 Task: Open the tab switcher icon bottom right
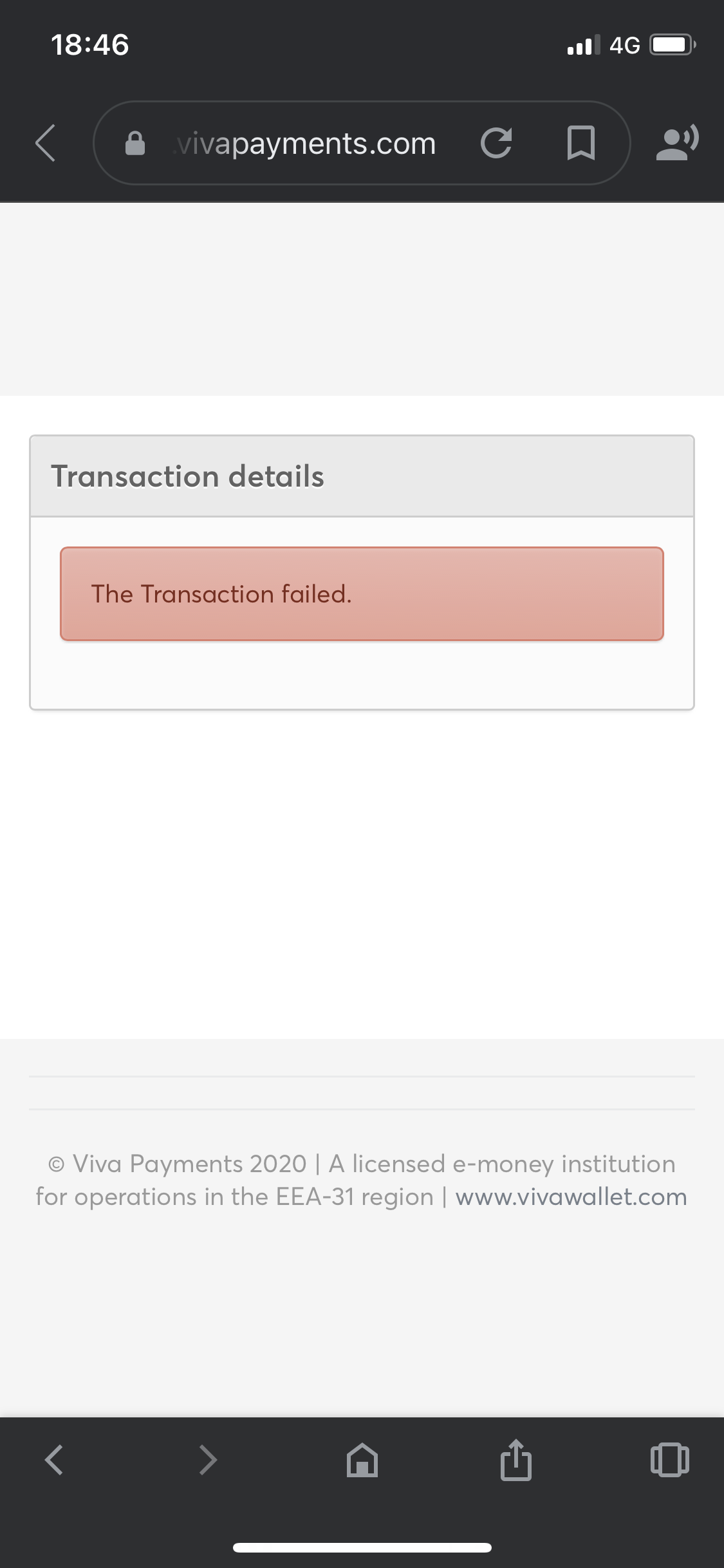[671, 1460]
